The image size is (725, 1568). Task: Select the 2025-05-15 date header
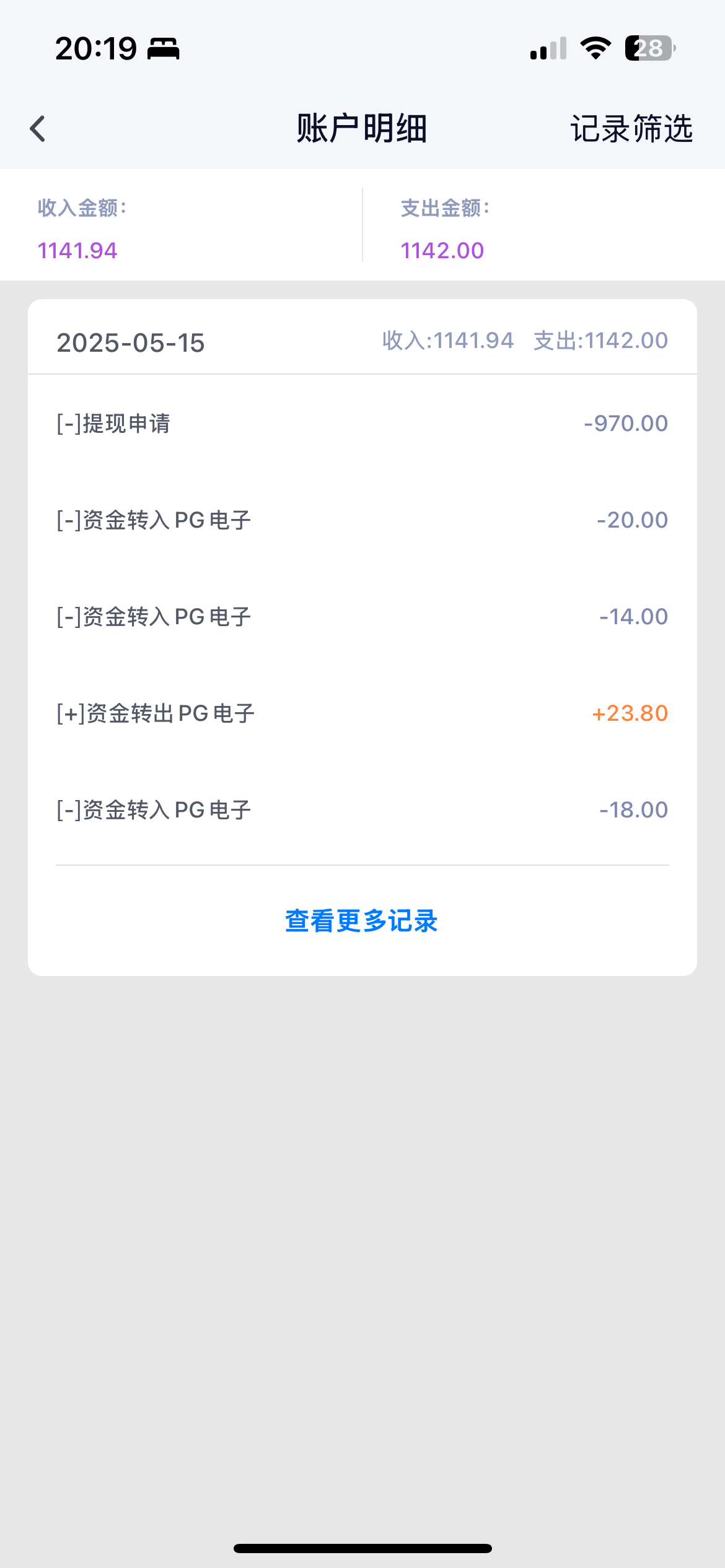(131, 342)
